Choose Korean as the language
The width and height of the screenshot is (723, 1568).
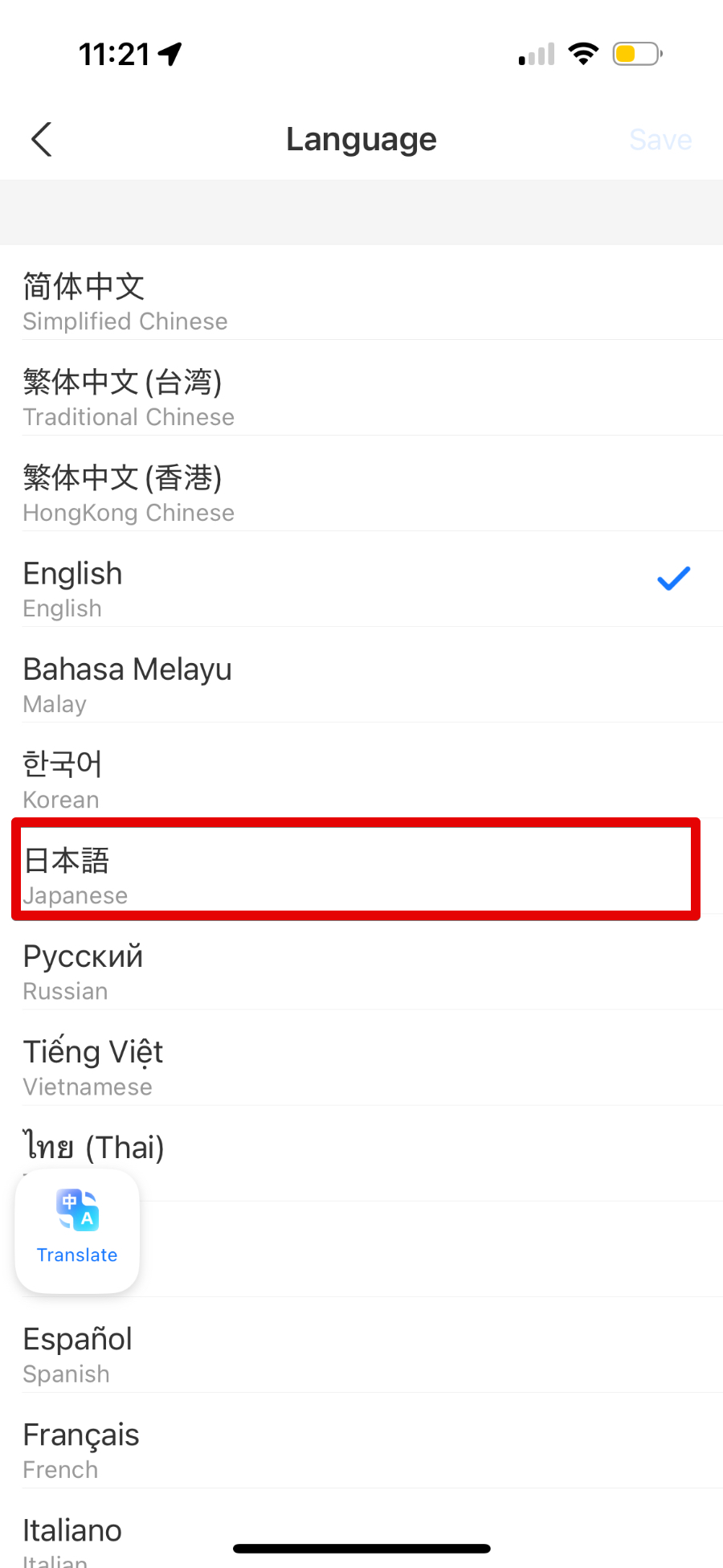[x=361, y=780]
